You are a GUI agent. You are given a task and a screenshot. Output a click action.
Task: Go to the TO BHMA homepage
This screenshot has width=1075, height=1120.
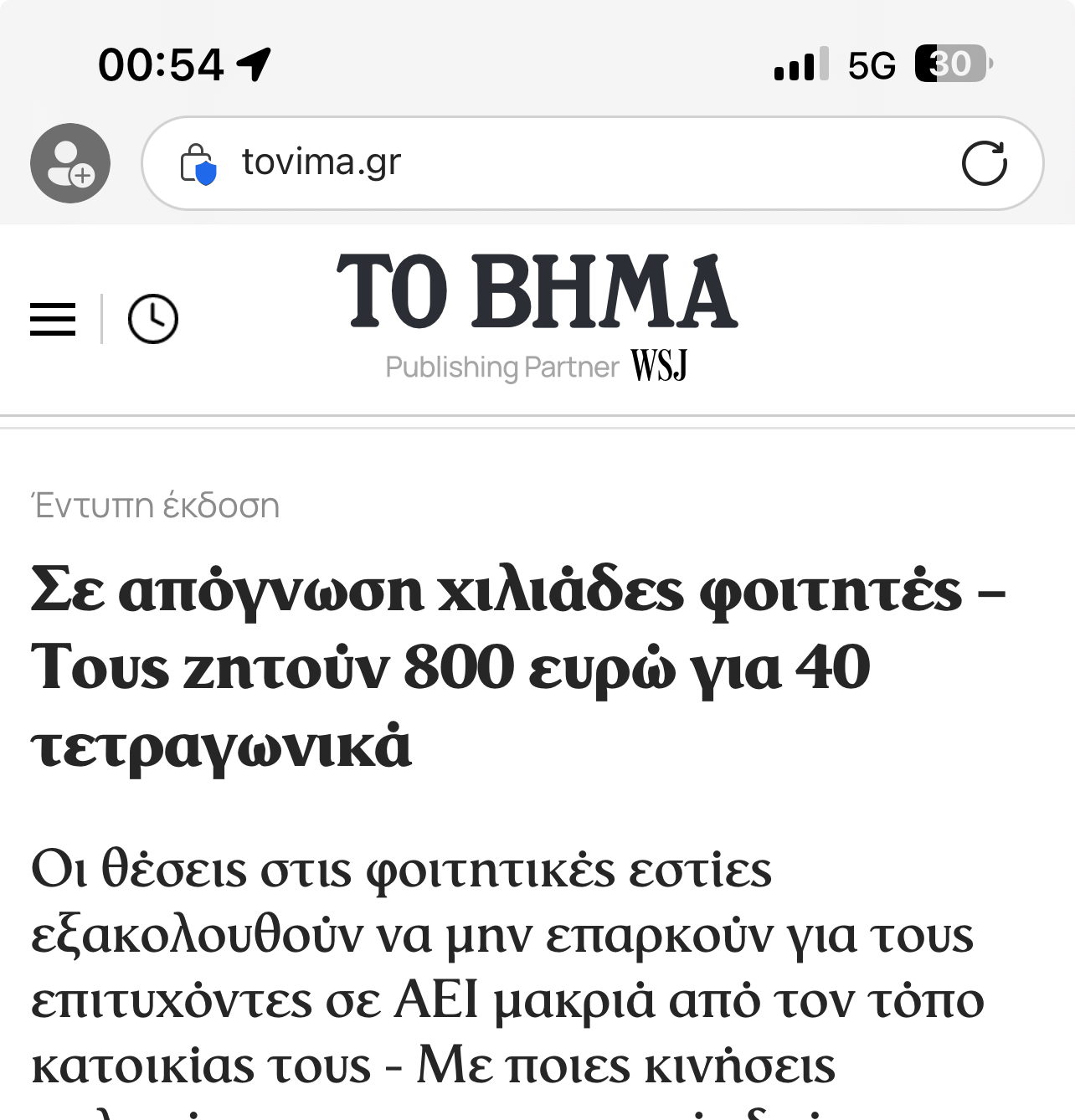pos(537,292)
